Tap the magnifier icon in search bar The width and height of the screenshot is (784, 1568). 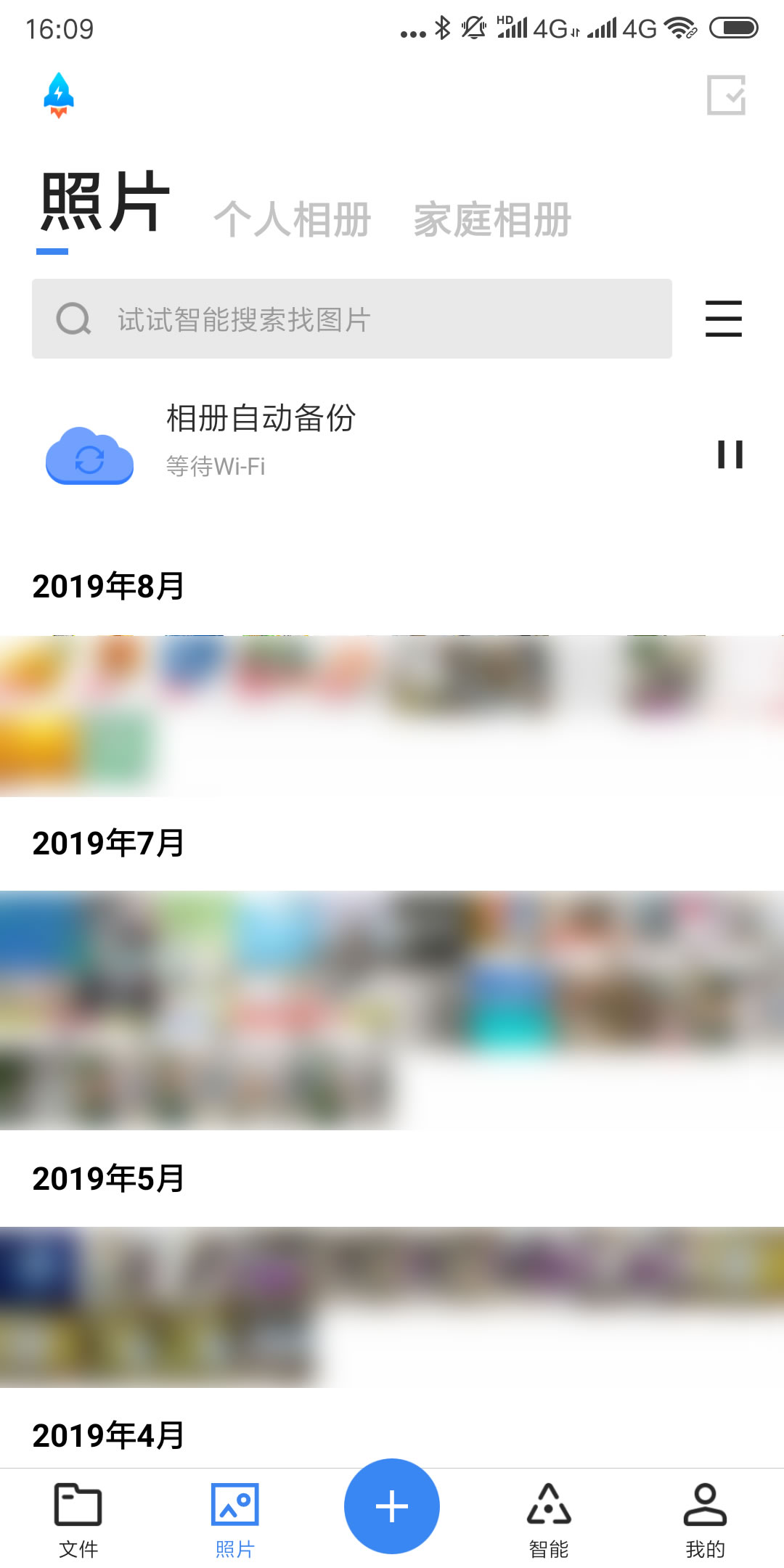click(73, 318)
